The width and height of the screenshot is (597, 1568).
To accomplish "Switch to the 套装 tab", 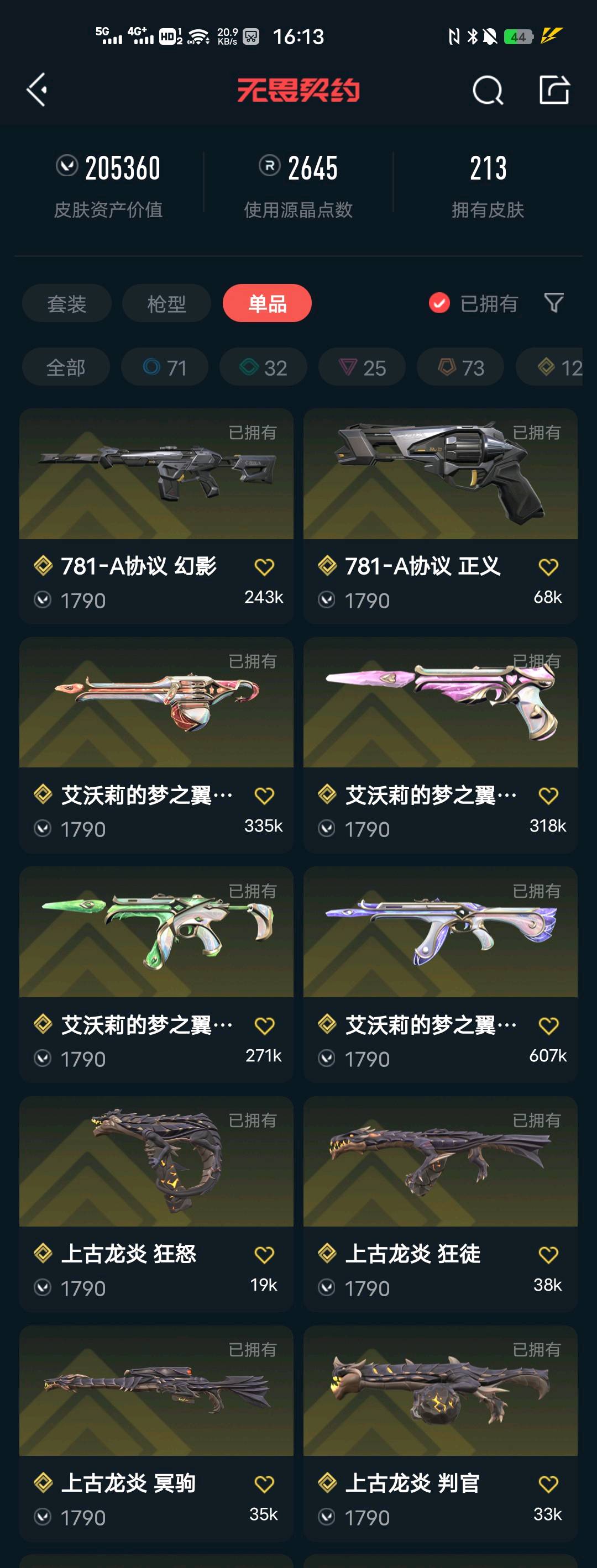I will click(x=66, y=303).
